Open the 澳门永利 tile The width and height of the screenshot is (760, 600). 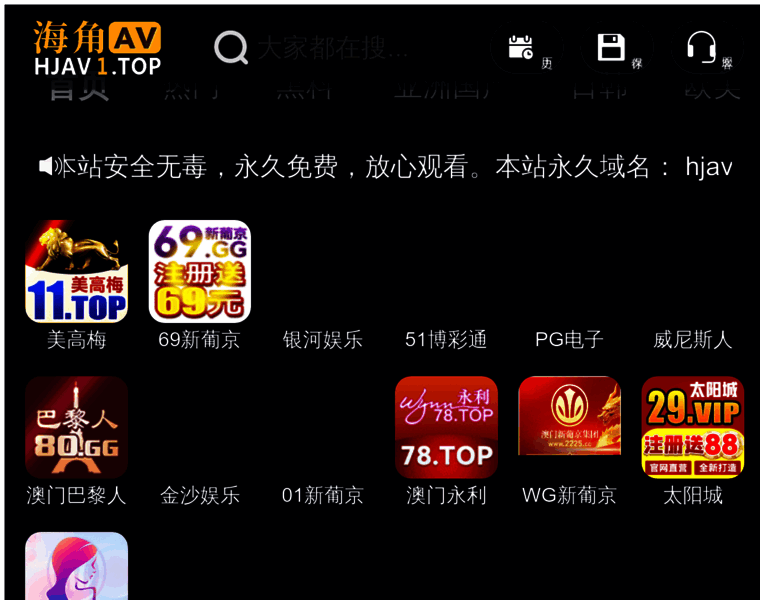446,428
